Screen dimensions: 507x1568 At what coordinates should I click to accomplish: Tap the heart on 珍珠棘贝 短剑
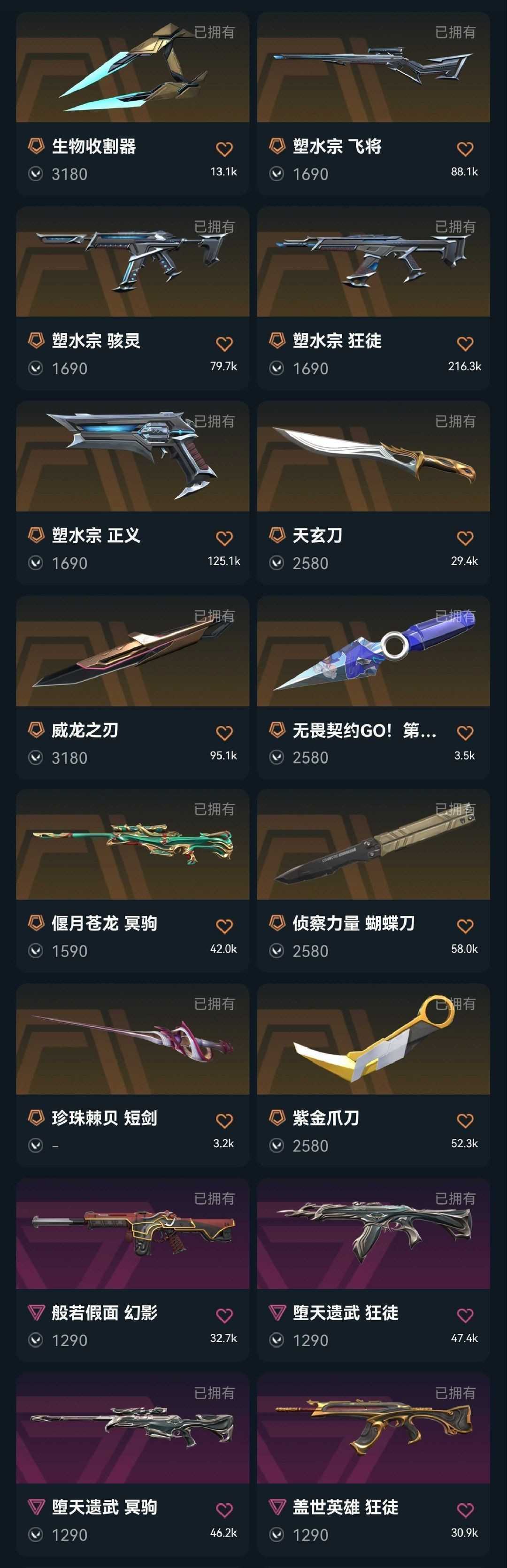(x=224, y=1121)
